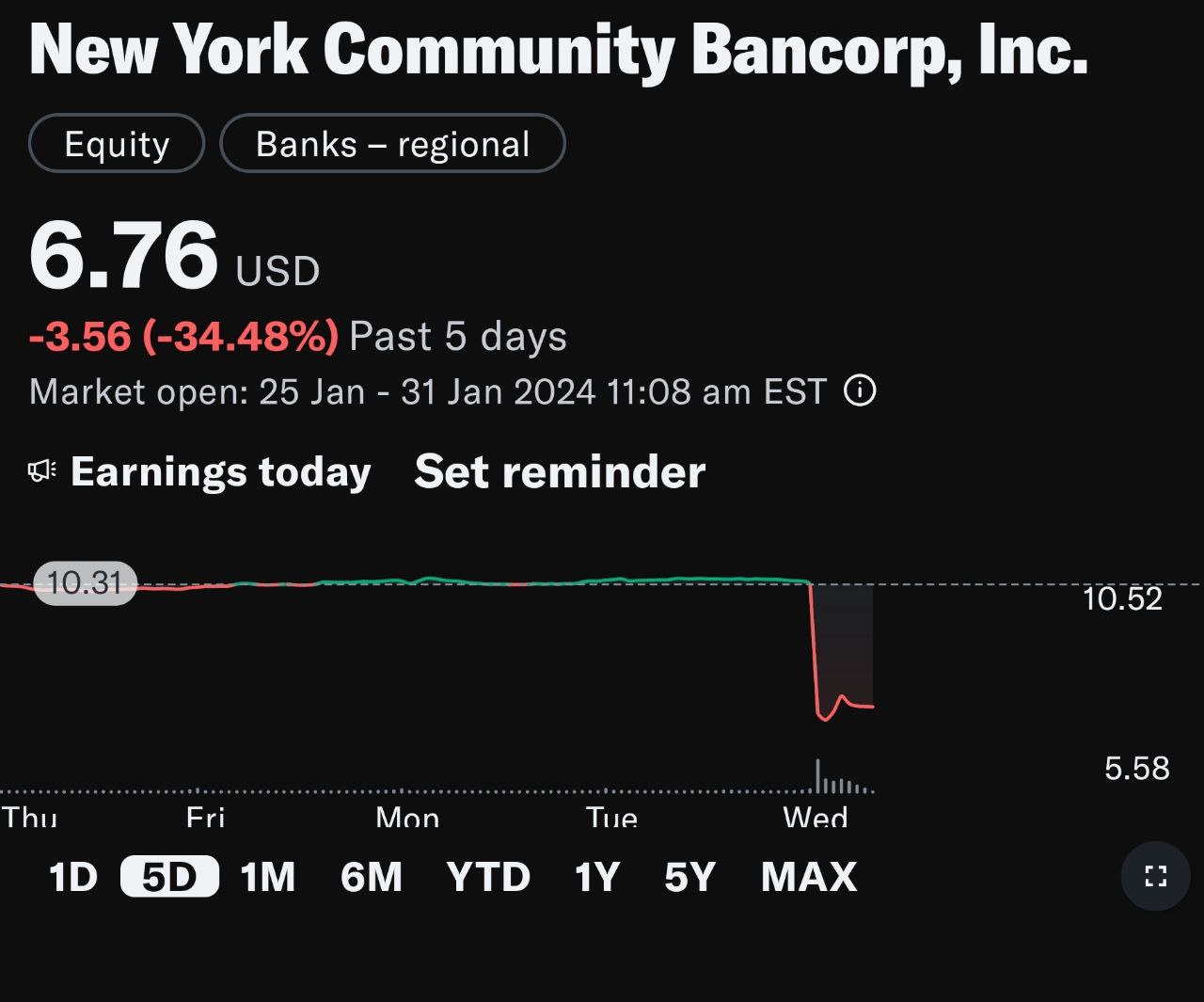
Task: Show the 6M chart range
Action: 372,877
